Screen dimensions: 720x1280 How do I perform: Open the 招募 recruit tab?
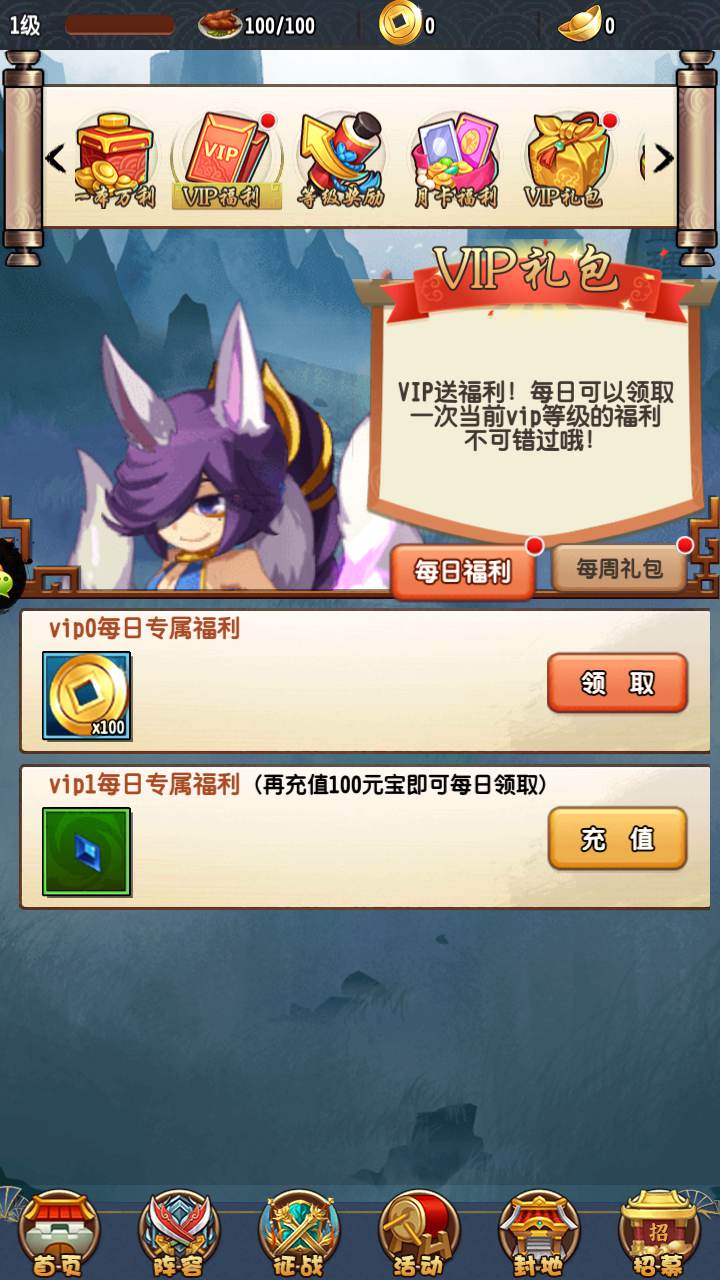(x=658, y=1232)
